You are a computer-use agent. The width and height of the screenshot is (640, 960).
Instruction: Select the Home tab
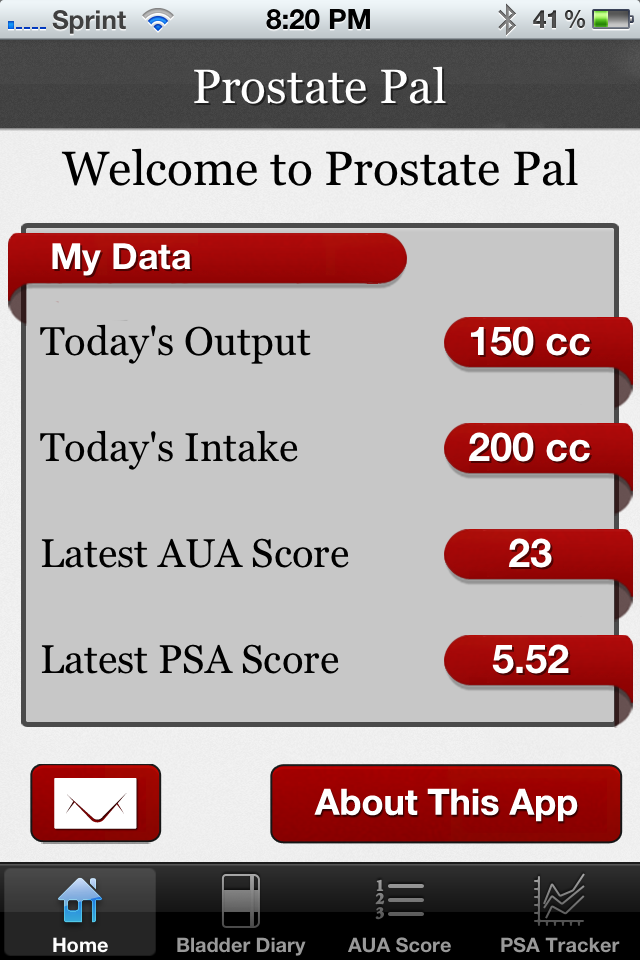80,912
